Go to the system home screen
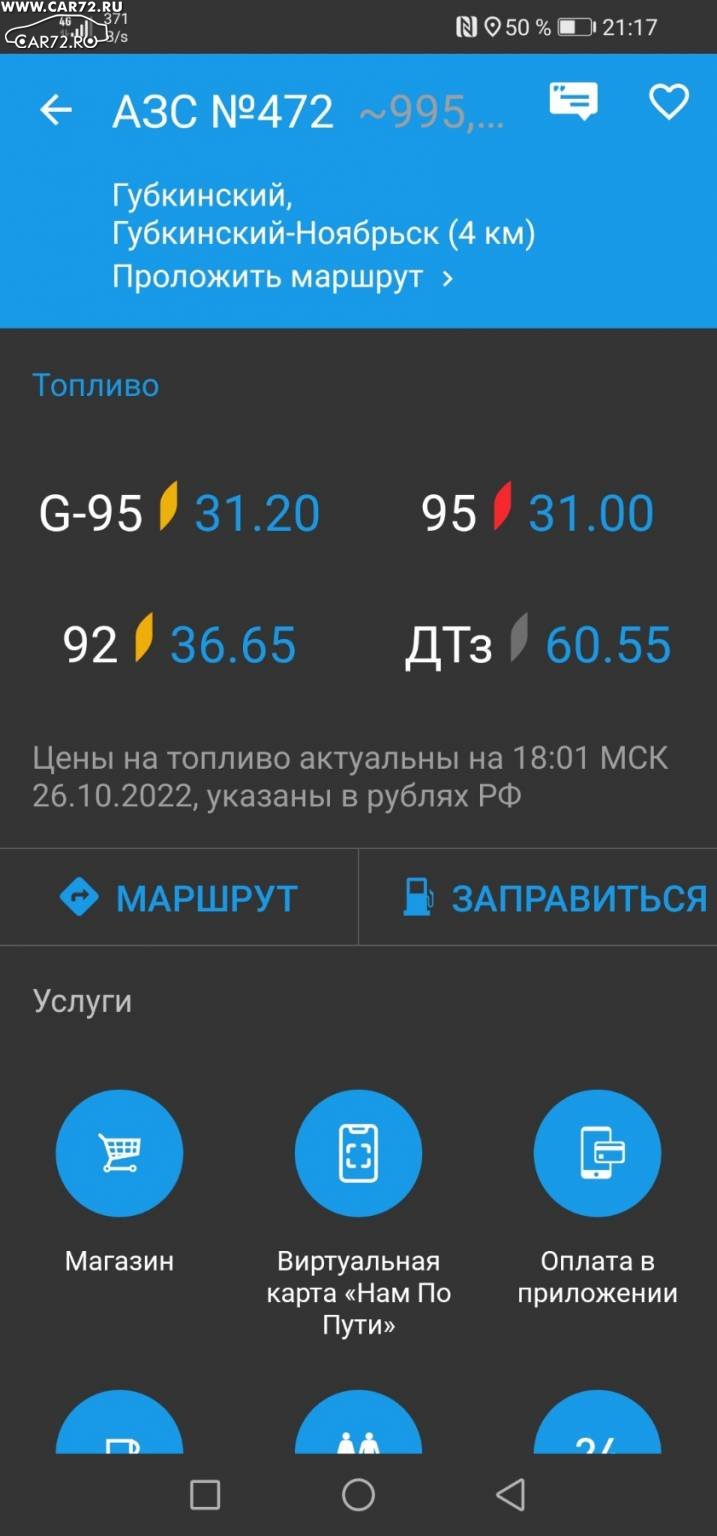 coord(358,1495)
